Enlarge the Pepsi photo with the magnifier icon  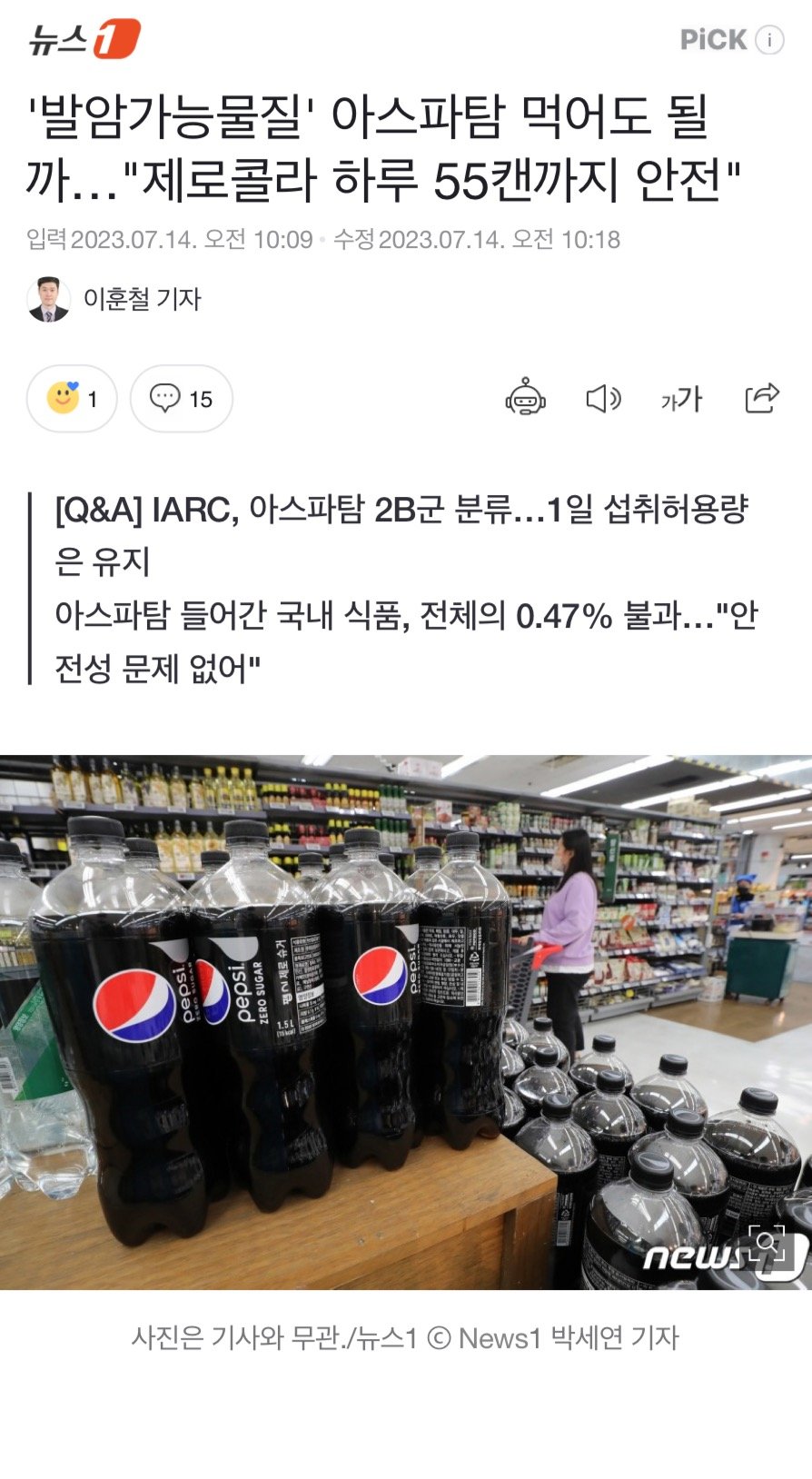click(x=767, y=1243)
